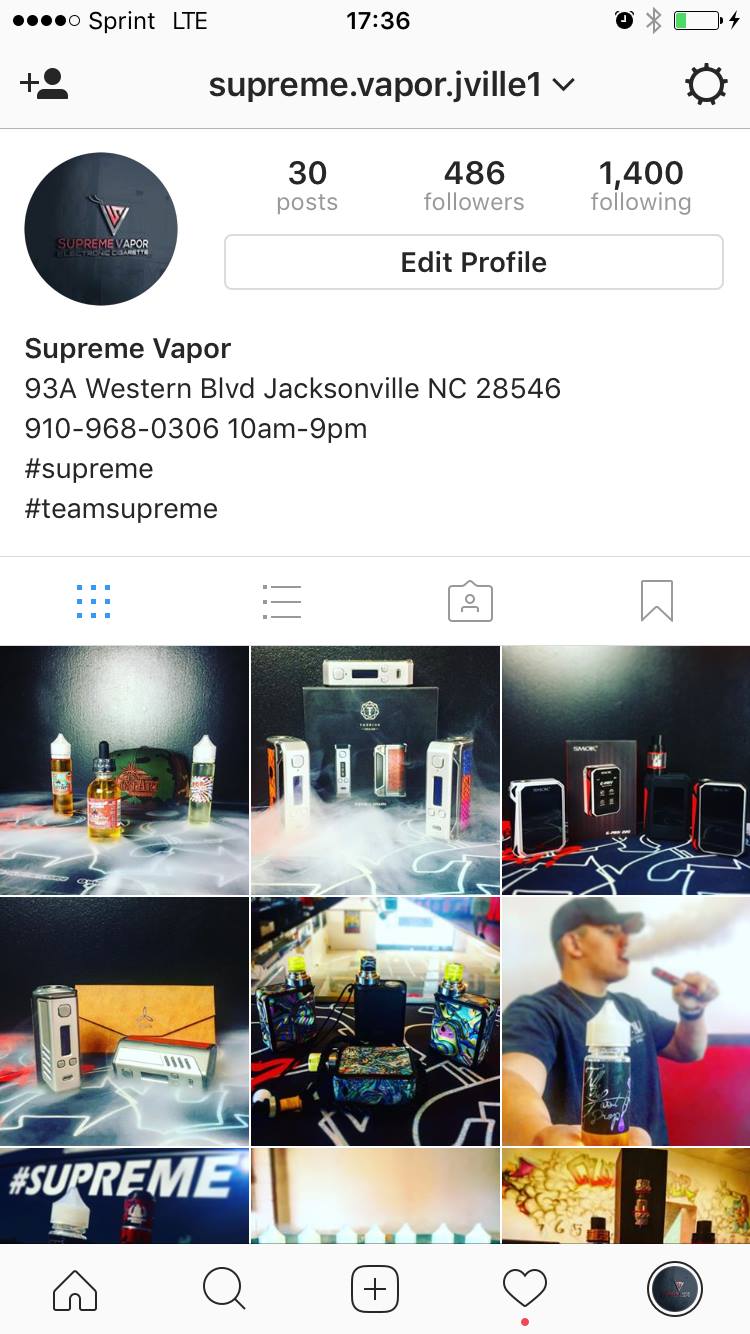Viewport: 750px width, 1334px height.
Task: Open the man exhaling vapor post
Action: tap(626, 1021)
